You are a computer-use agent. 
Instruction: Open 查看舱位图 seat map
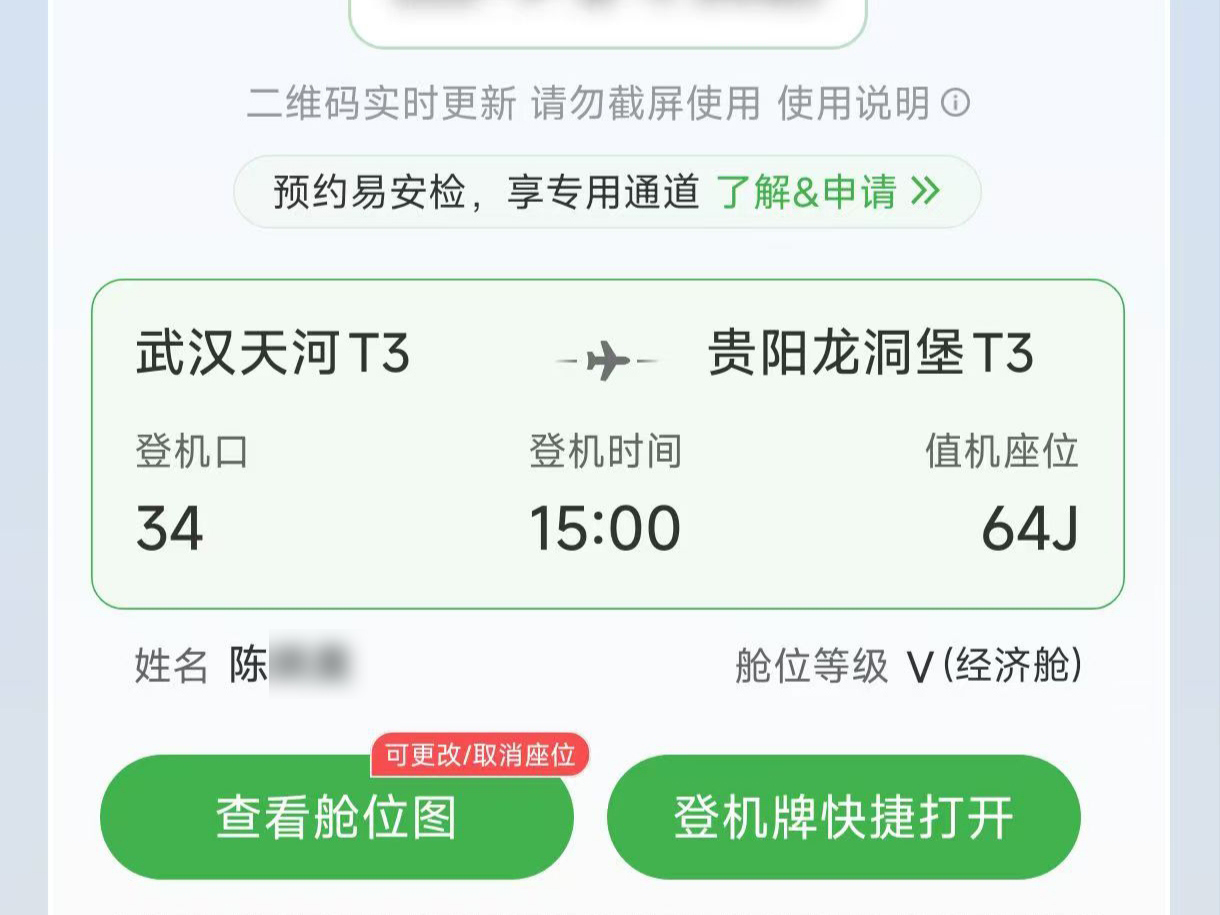[x=337, y=817]
